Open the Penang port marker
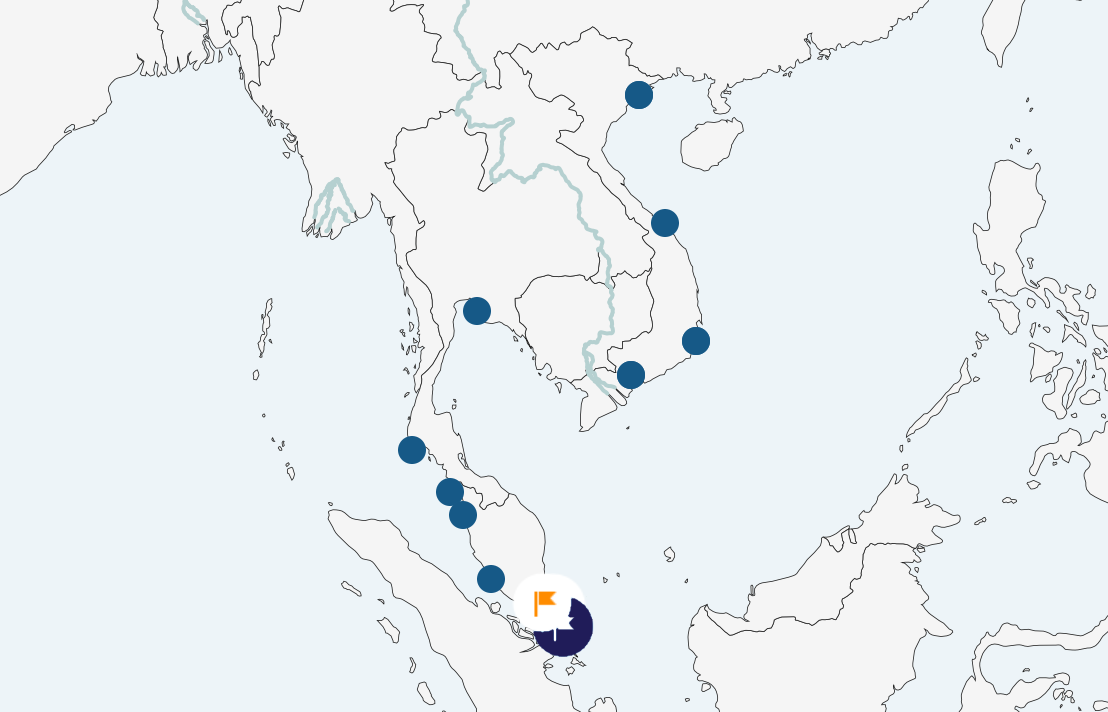The height and width of the screenshot is (712, 1108). click(463, 515)
